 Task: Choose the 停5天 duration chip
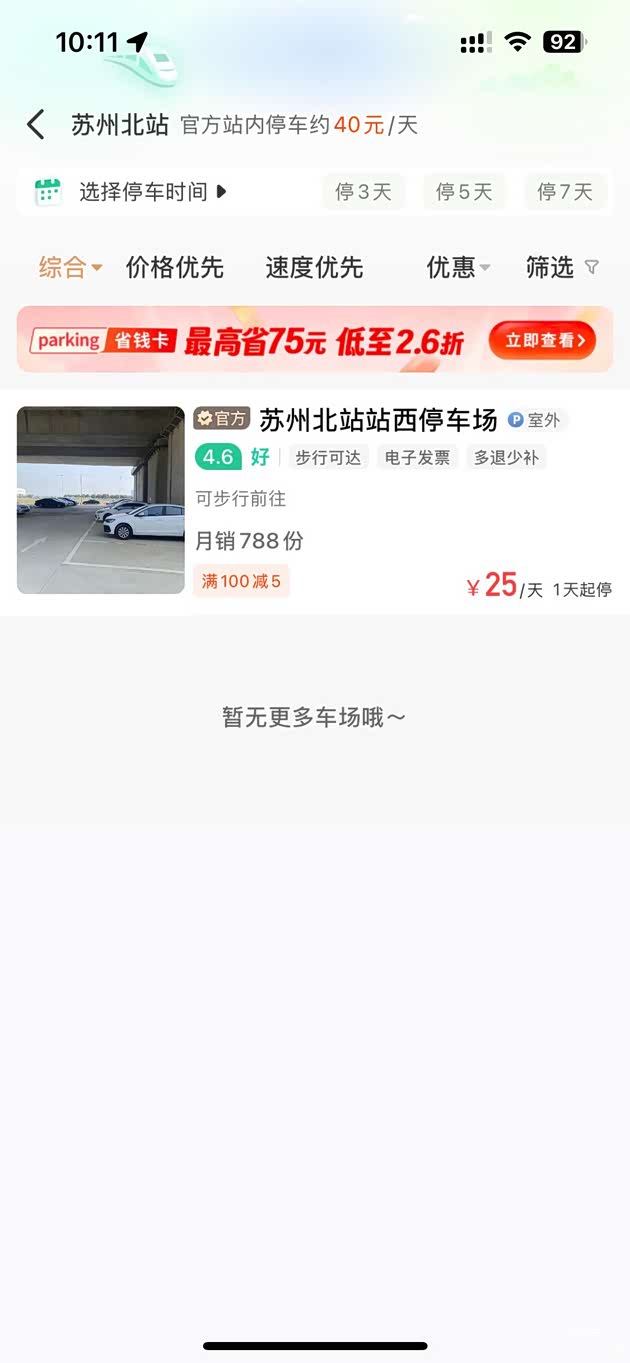464,192
